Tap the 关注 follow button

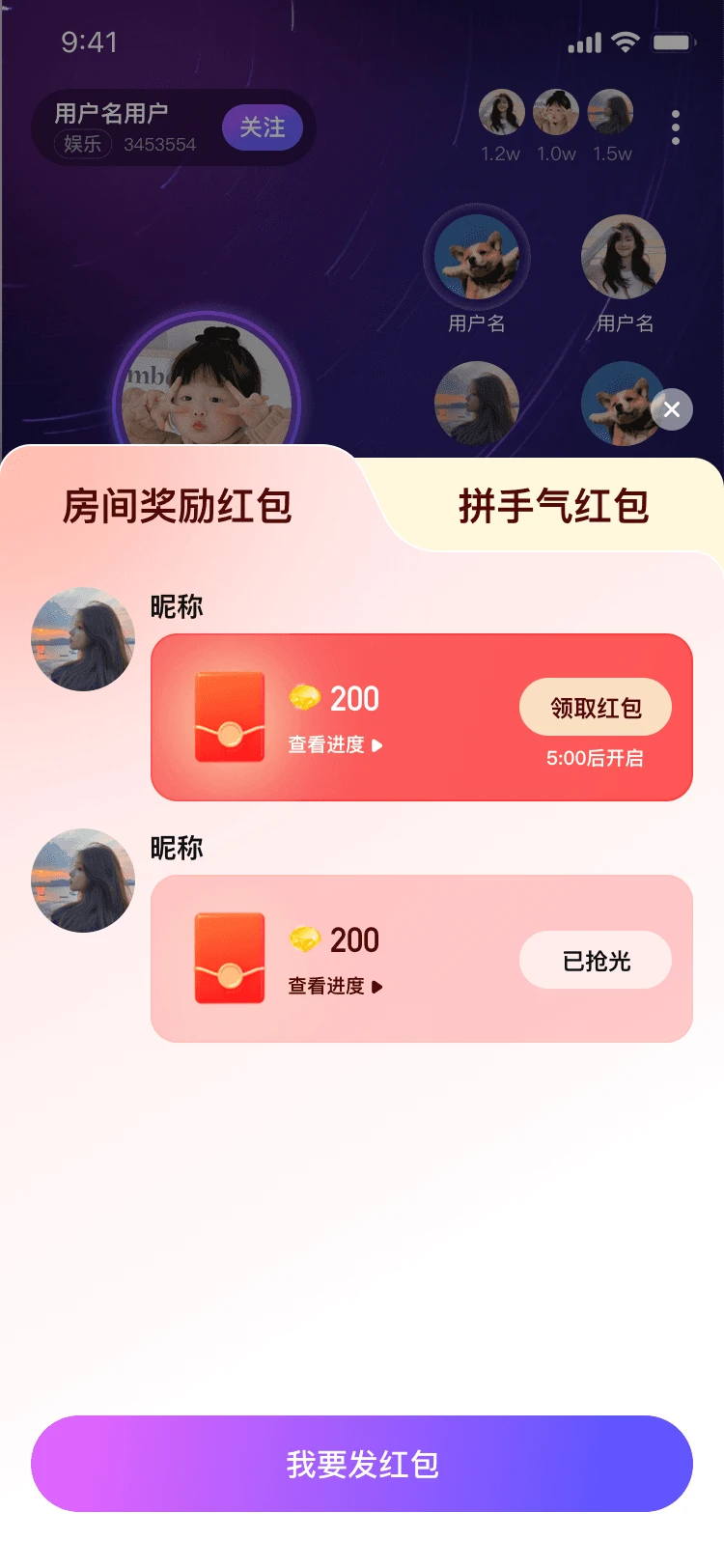coord(263,127)
